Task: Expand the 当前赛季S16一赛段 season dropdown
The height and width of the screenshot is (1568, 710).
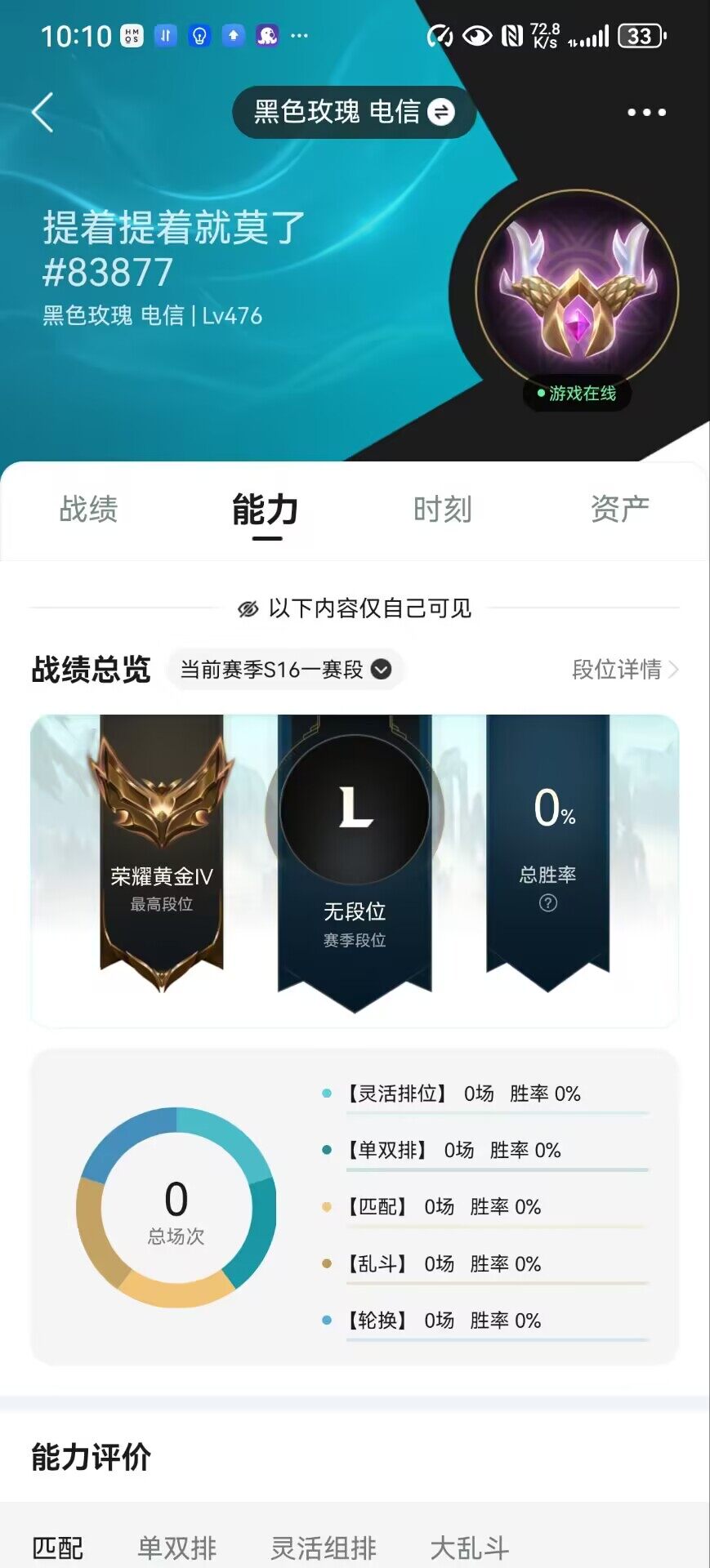Action: click(x=285, y=670)
